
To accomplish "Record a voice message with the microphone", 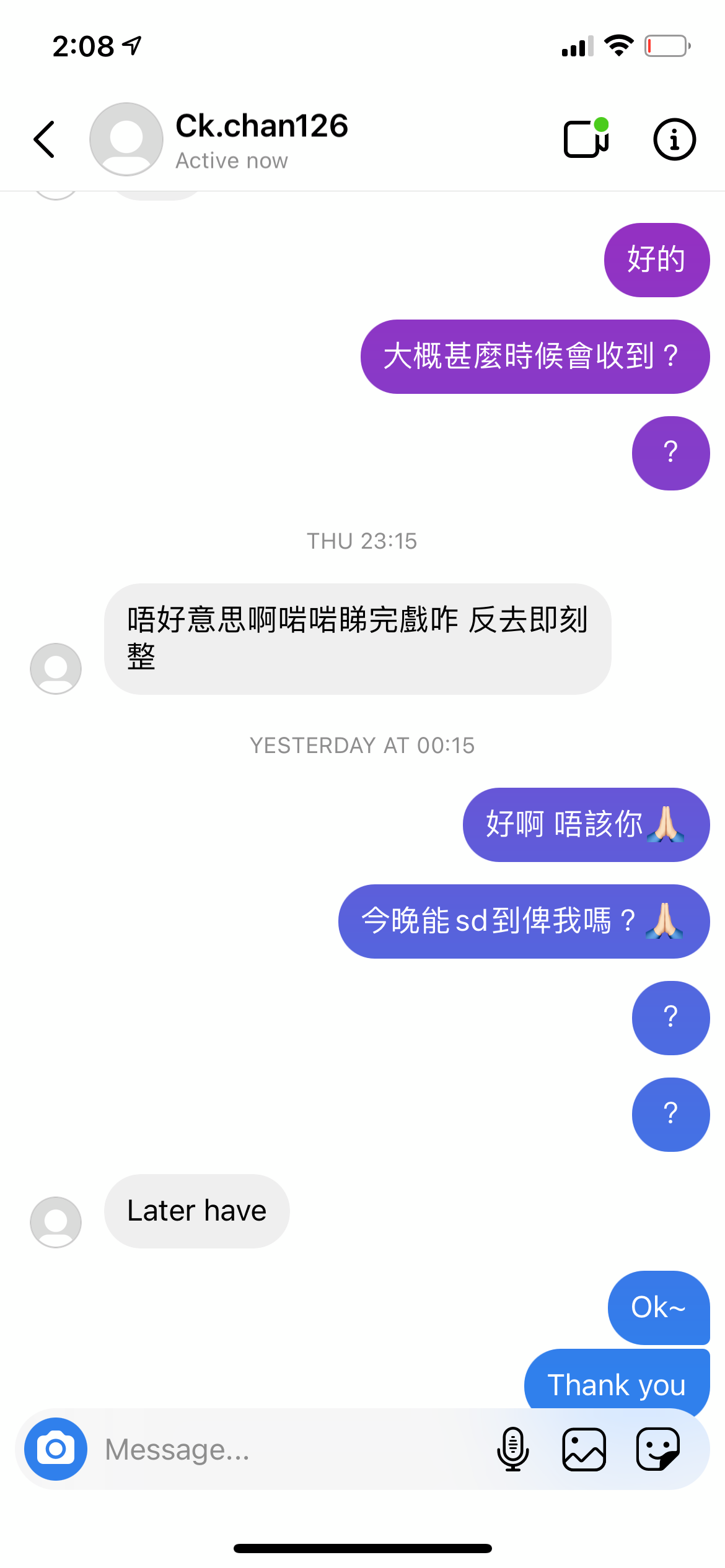I will click(x=513, y=1449).
